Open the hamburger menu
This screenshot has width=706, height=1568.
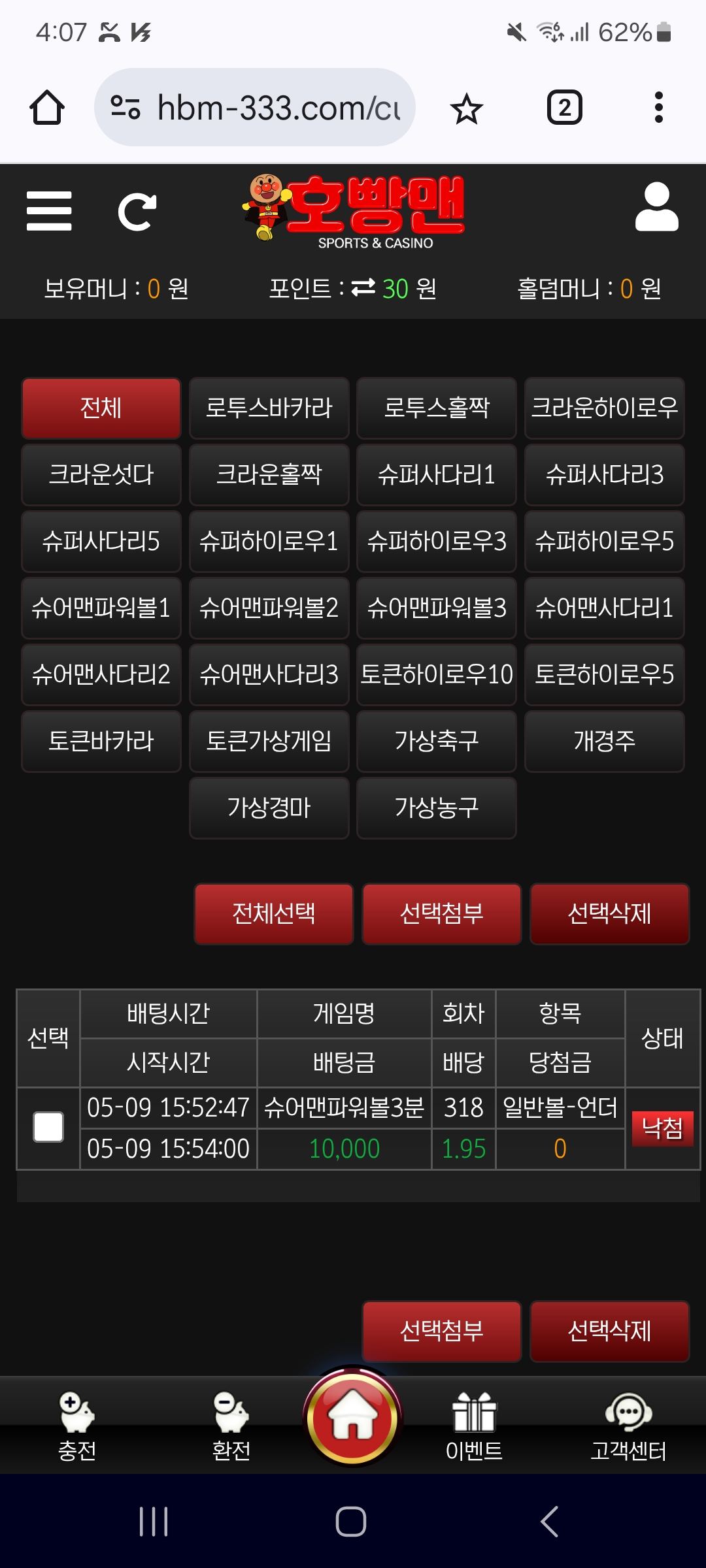click(49, 211)
